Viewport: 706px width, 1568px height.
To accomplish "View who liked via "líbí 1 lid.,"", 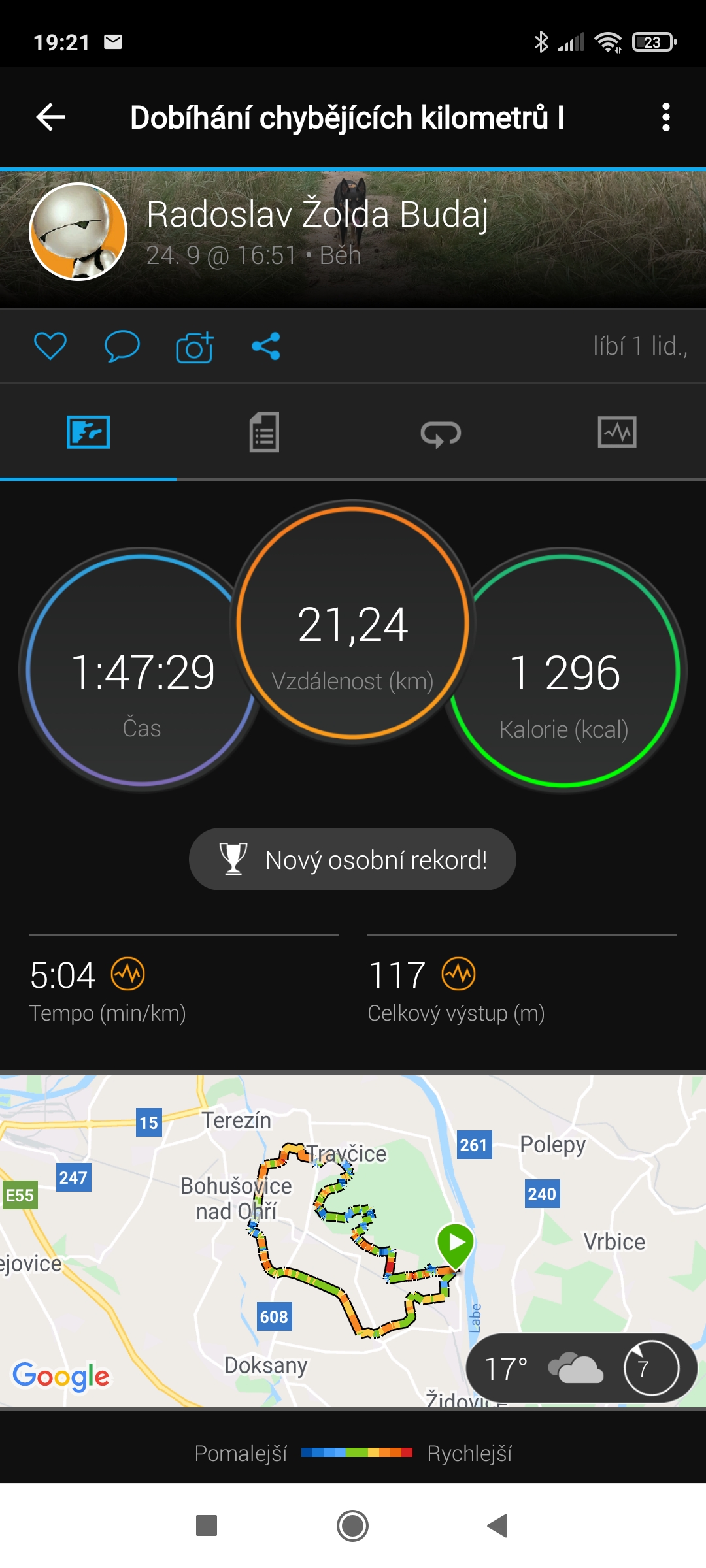I will pos(640,346).
